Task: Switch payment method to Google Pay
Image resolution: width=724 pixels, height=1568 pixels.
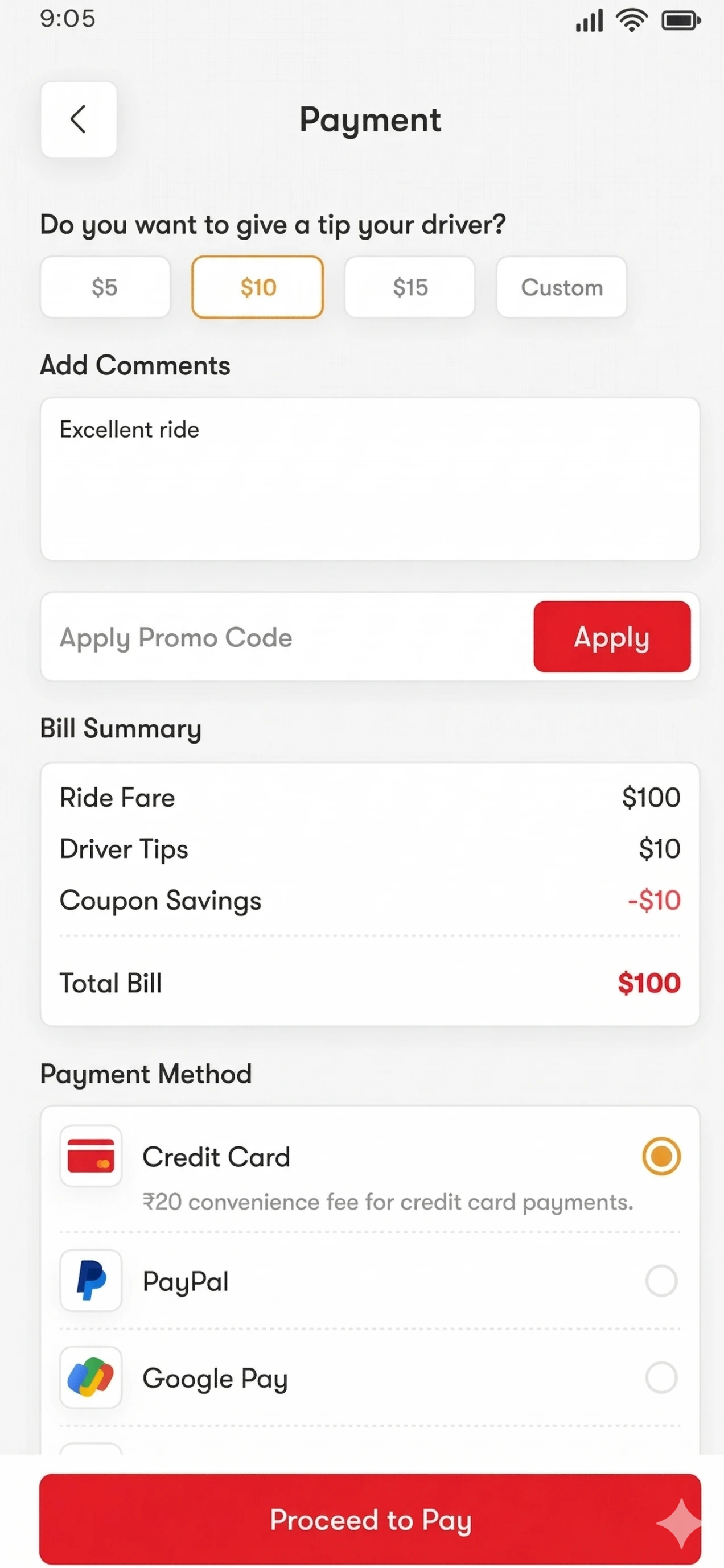Action: [x=661, y=1377]
